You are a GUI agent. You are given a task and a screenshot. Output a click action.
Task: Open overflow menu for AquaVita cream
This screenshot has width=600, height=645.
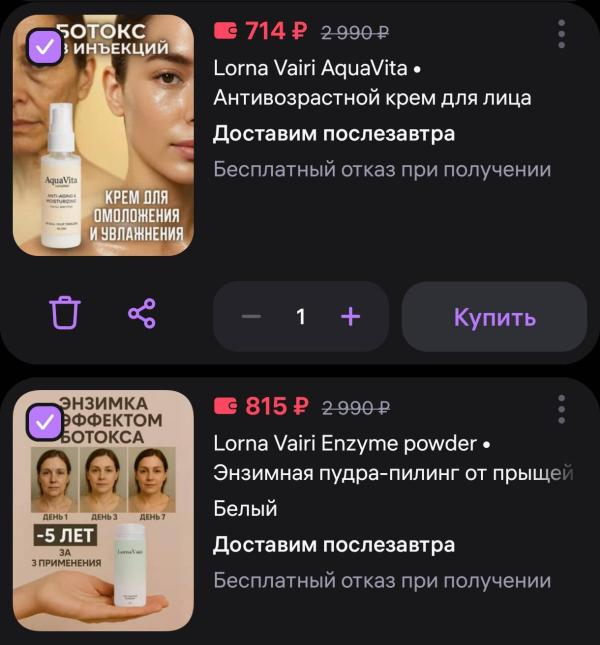pos(561,33)
